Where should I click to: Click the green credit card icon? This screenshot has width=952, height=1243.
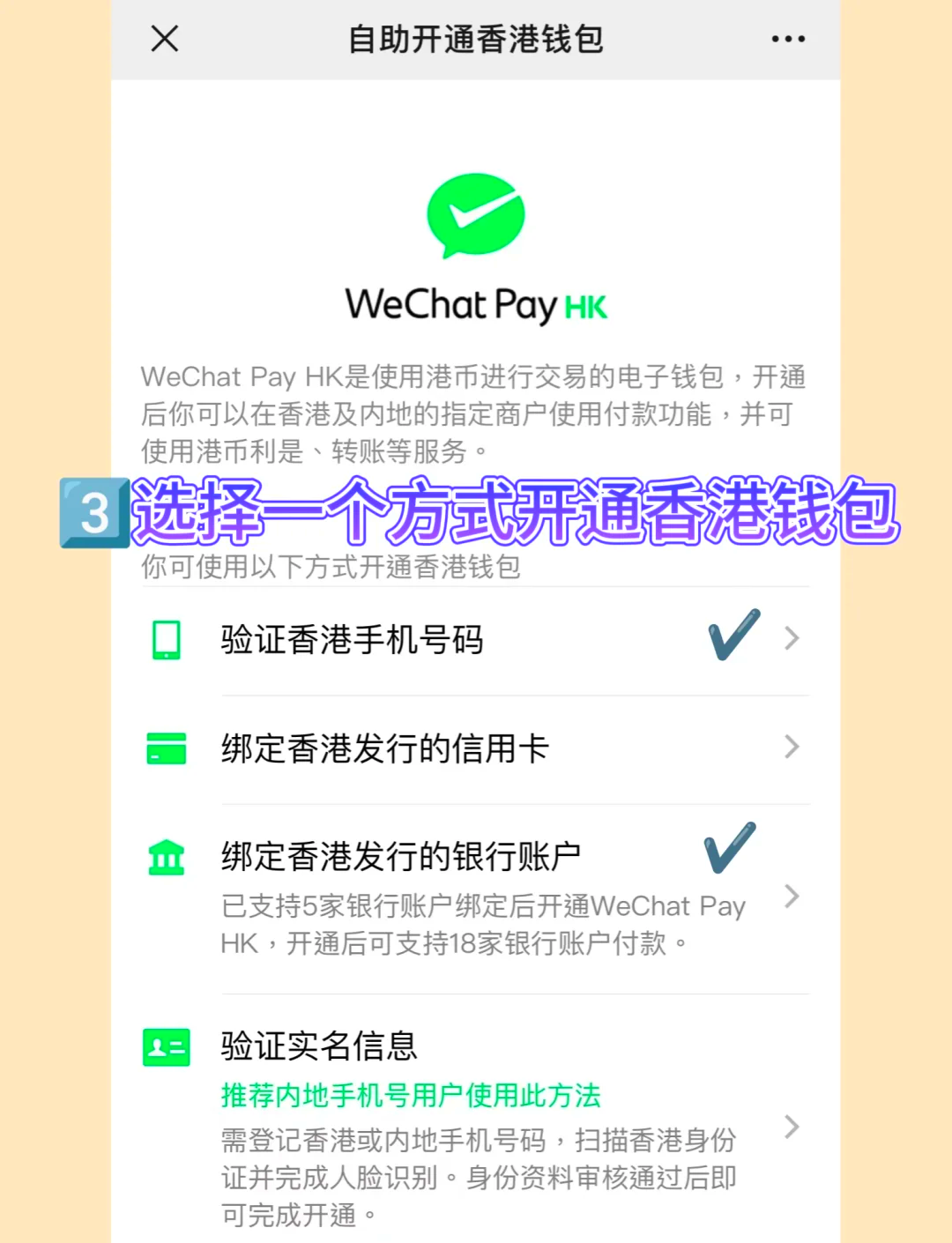166,748
